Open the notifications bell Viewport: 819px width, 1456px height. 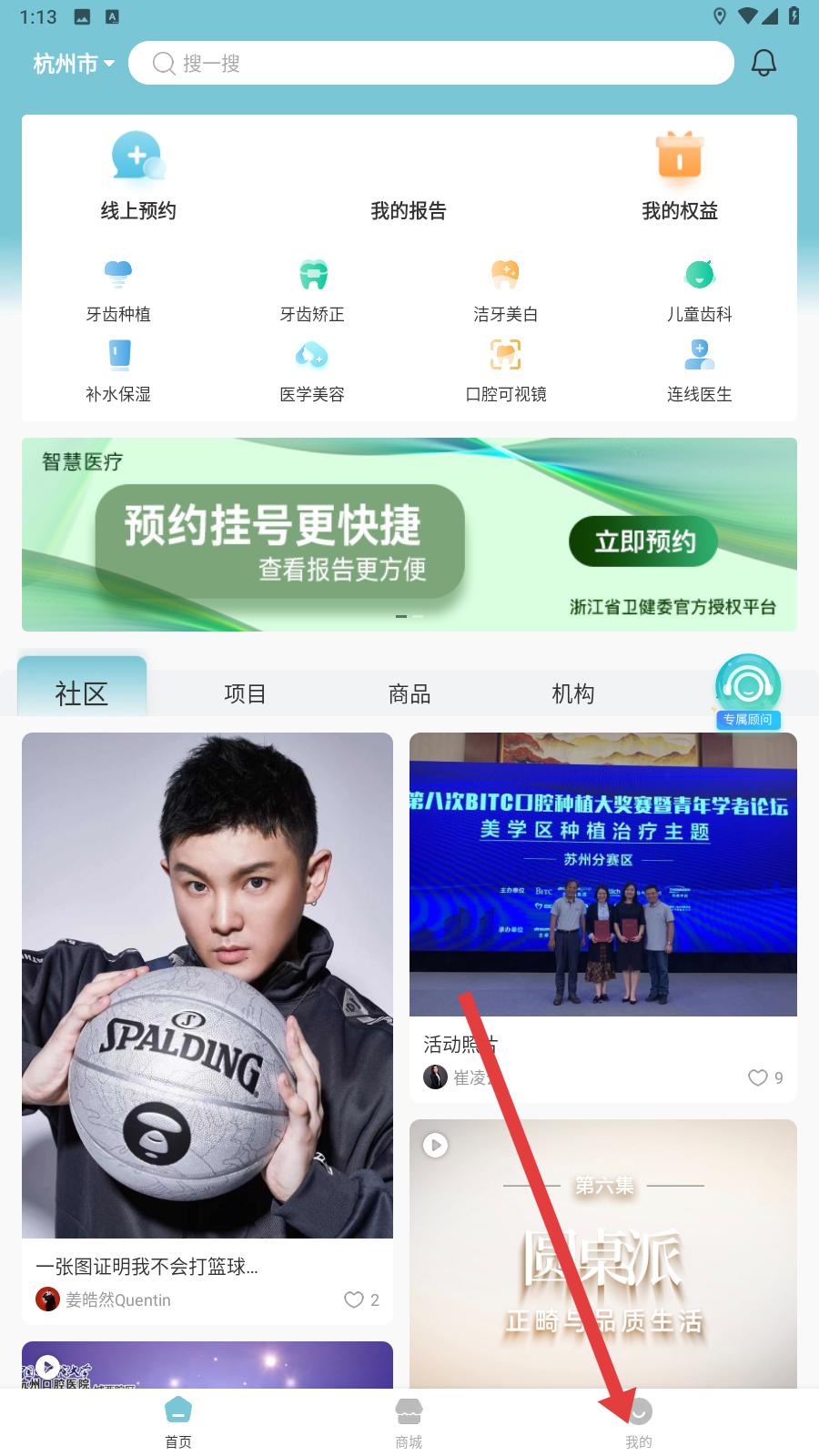point(763,64)
